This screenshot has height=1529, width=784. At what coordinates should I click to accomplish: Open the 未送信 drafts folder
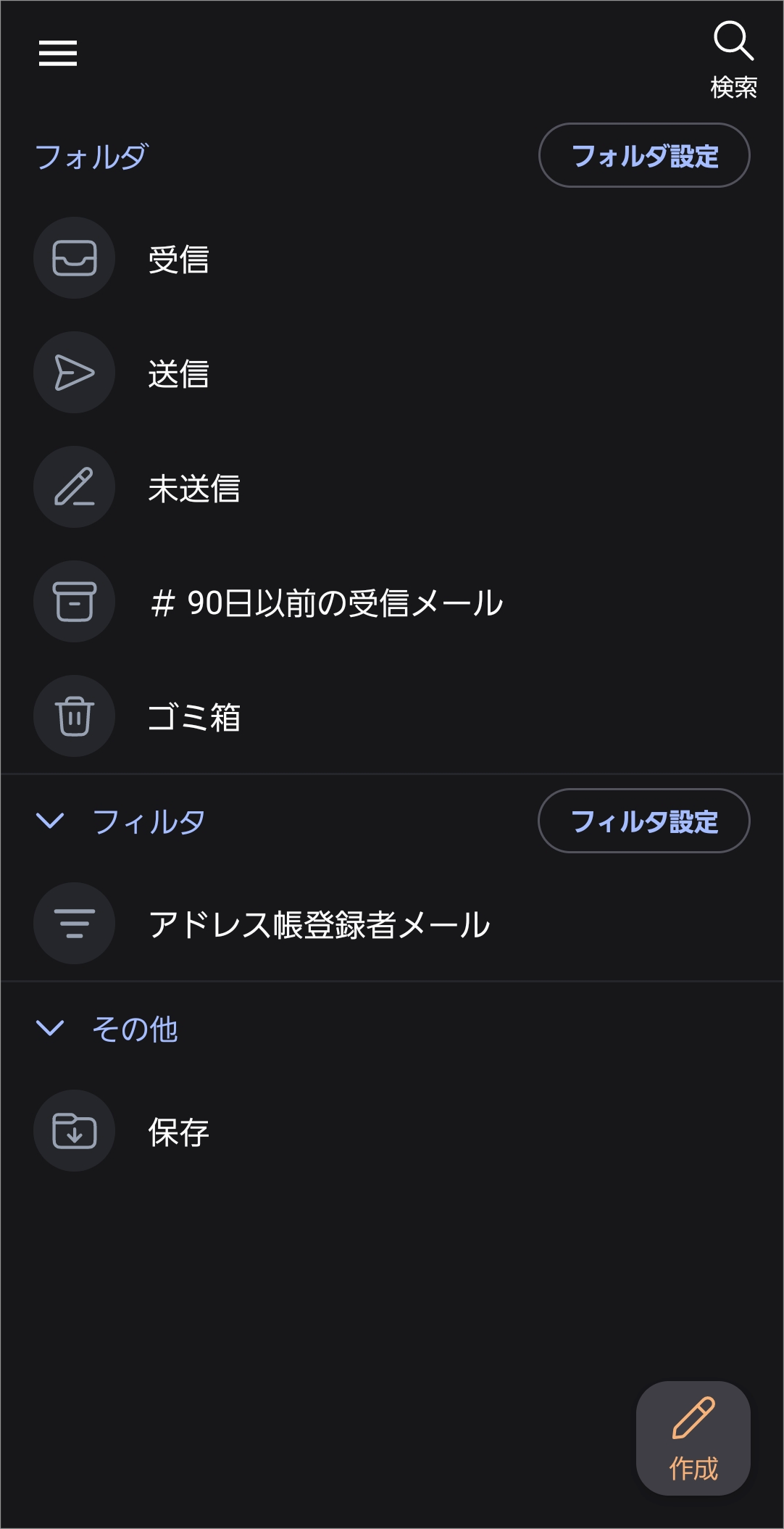pyautogui.click(x=193, y=488)
